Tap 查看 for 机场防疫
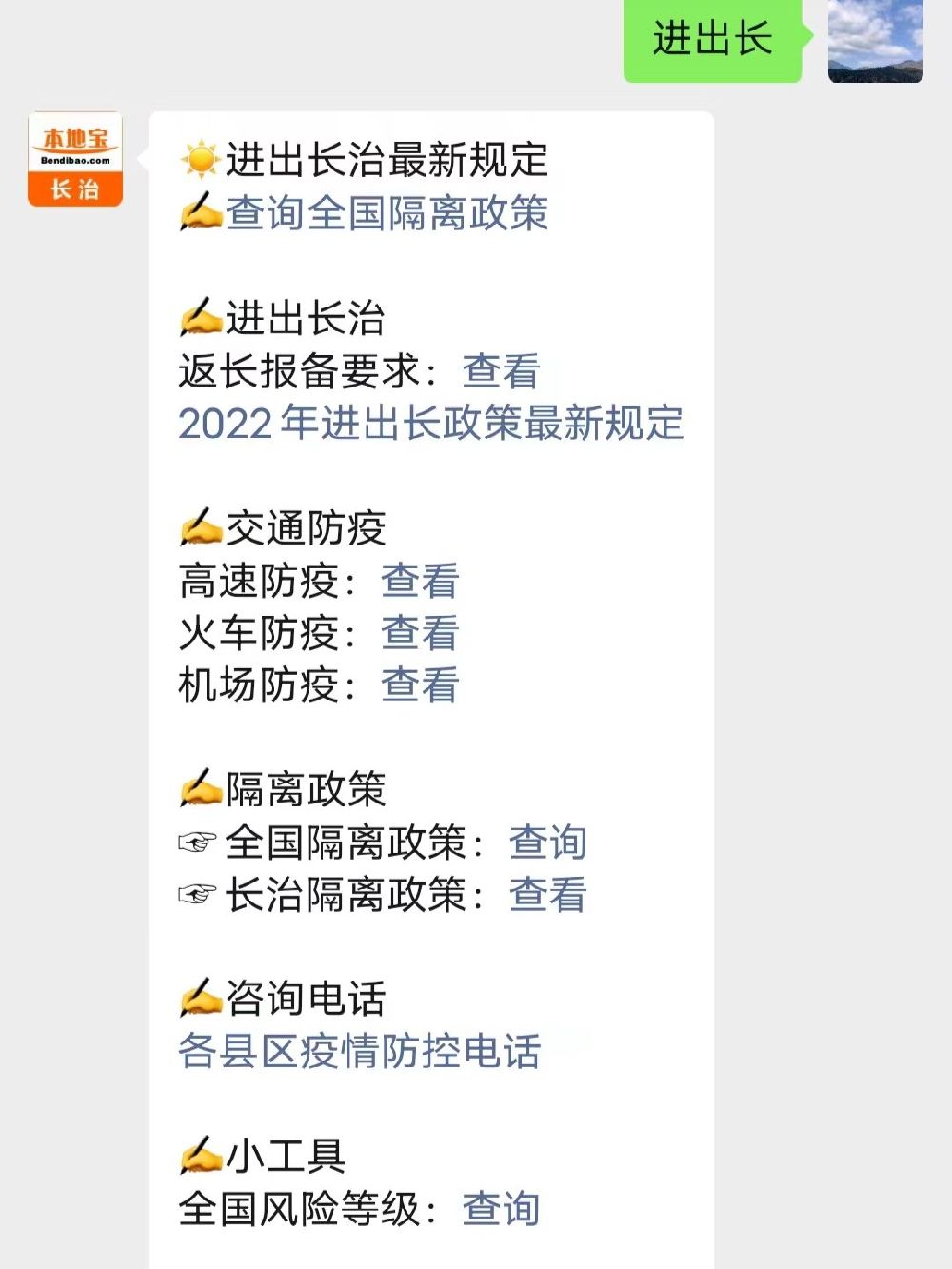This screenshot has height=1269, width=952. (420, 684)
